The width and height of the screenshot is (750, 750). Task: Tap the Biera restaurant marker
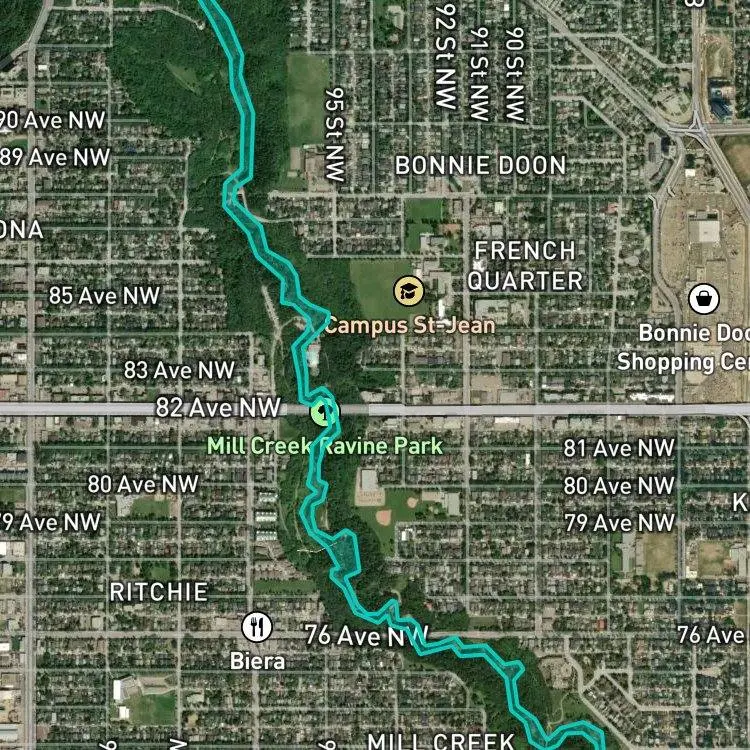[257, 627]
